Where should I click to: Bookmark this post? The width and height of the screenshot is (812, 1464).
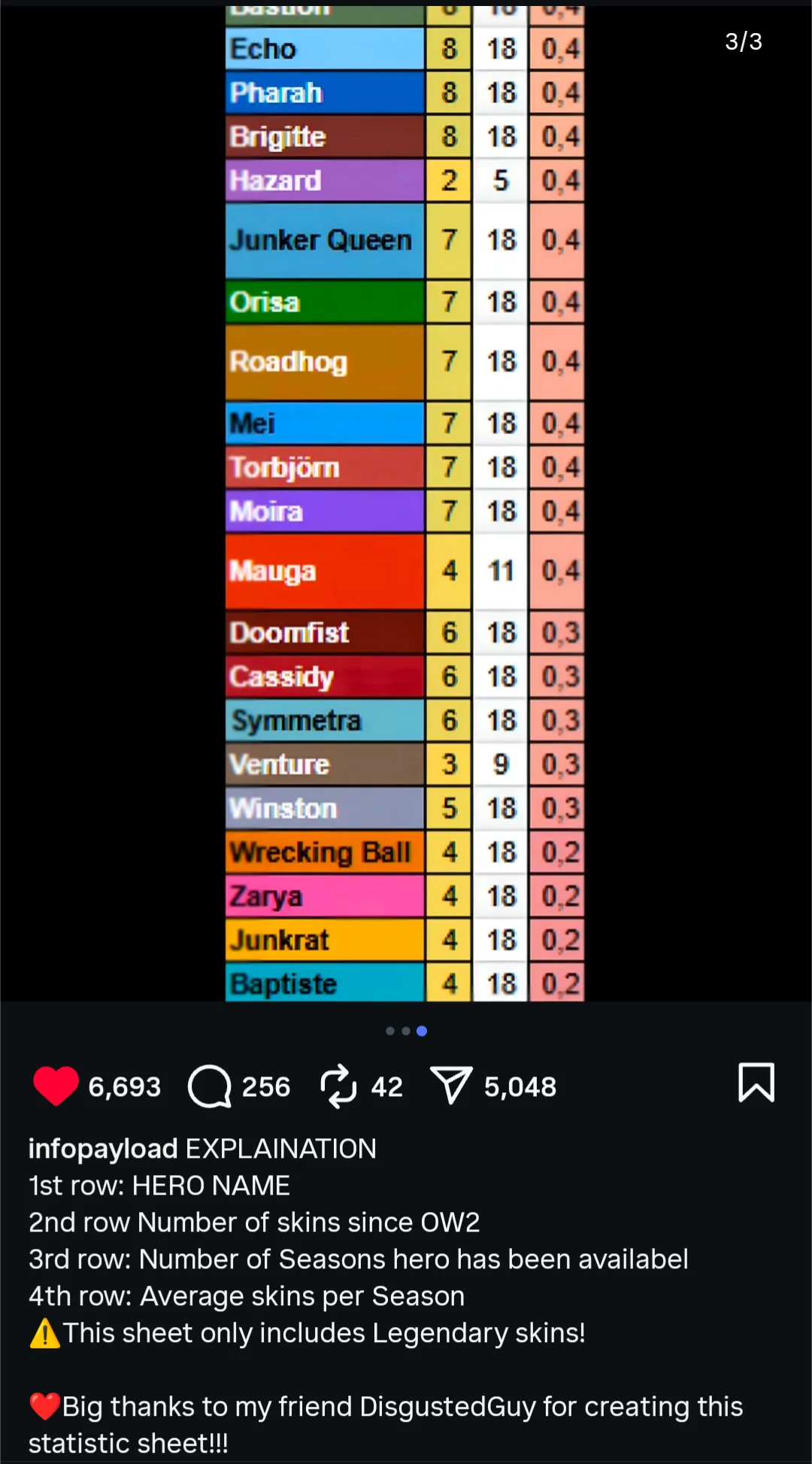point(756,1083)
